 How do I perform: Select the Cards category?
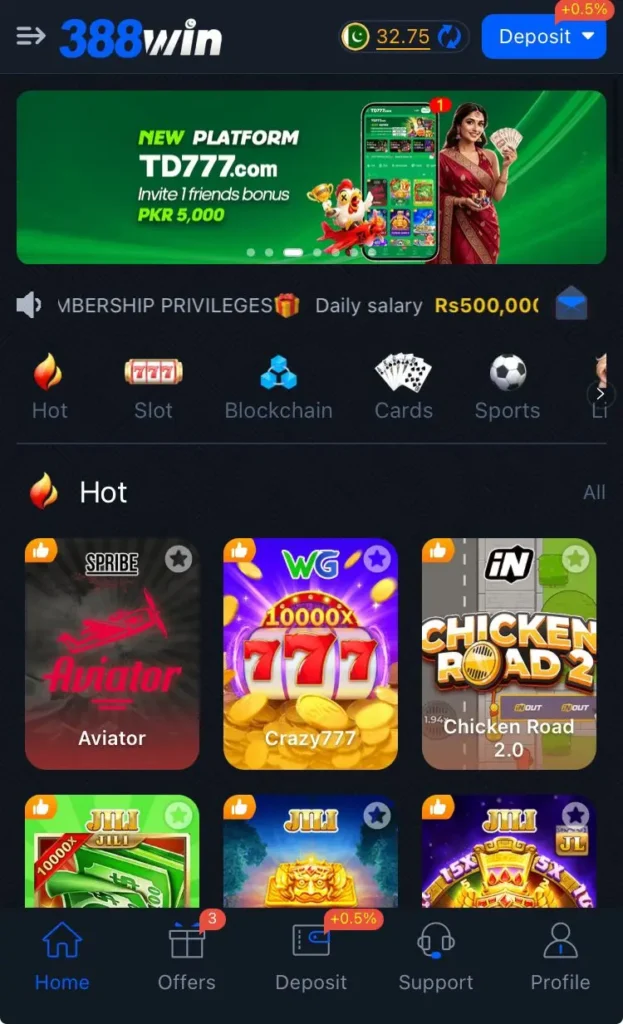[403, 387]
